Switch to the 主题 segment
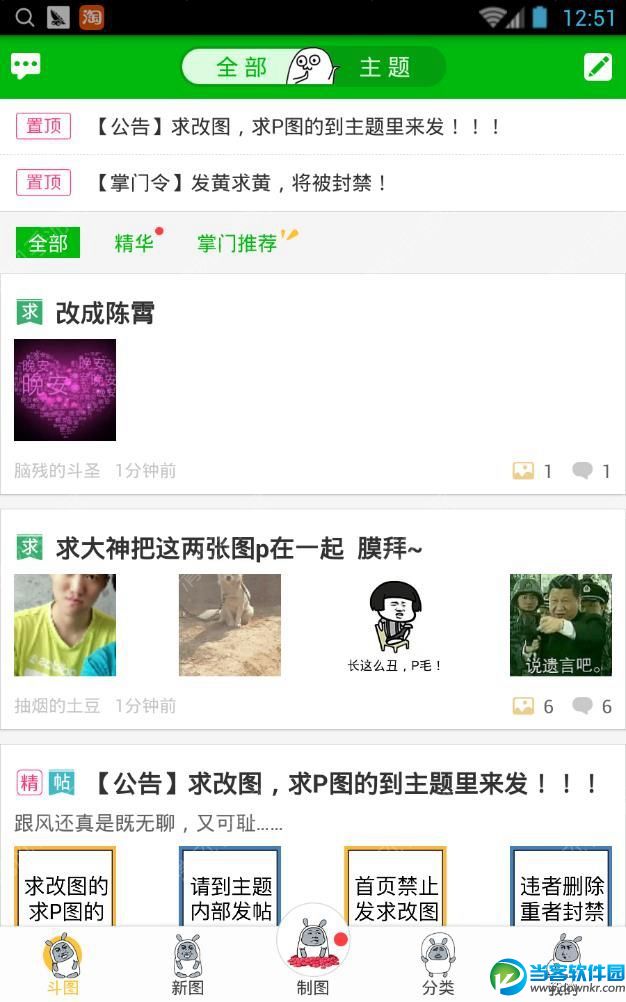The image size is (626, 1002). pos(385,67)
